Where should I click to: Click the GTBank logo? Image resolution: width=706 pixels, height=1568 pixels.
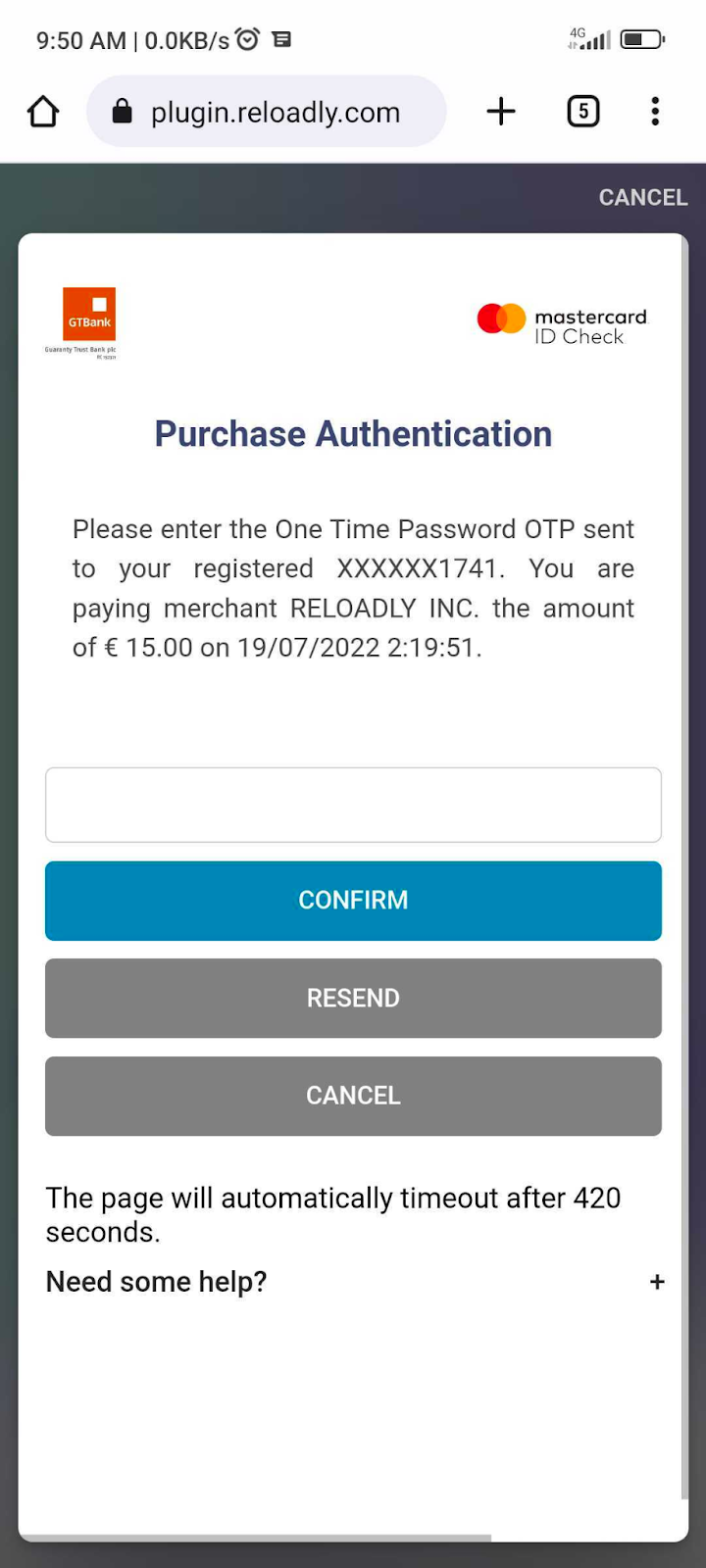[88, 318]
